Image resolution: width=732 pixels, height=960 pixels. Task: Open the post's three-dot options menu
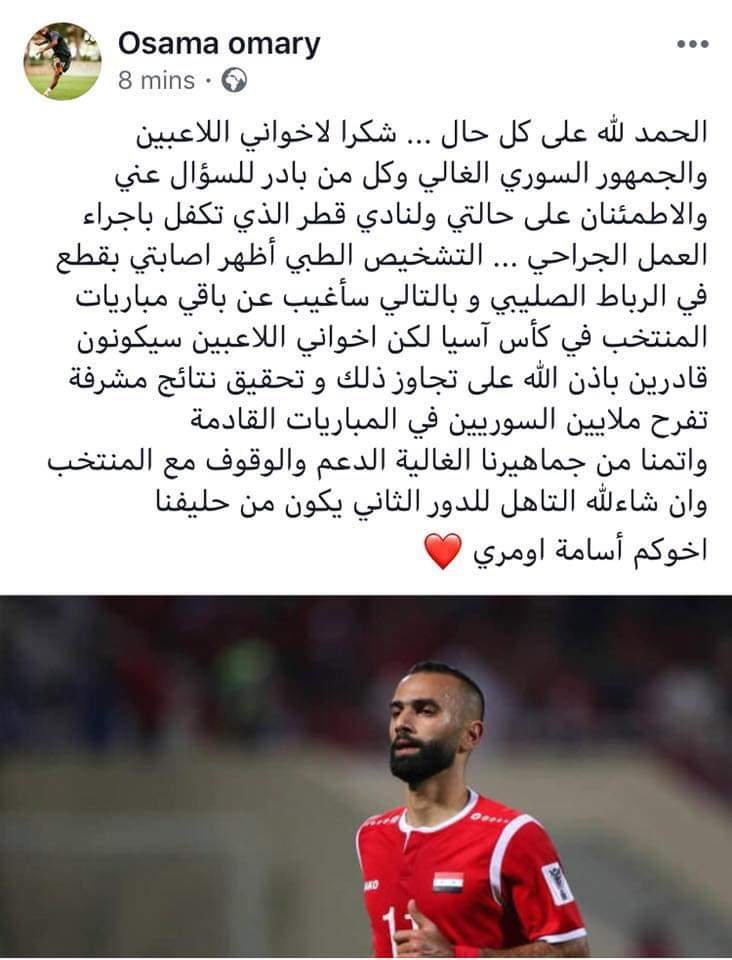pyautogui.click(x=692, y=44)
